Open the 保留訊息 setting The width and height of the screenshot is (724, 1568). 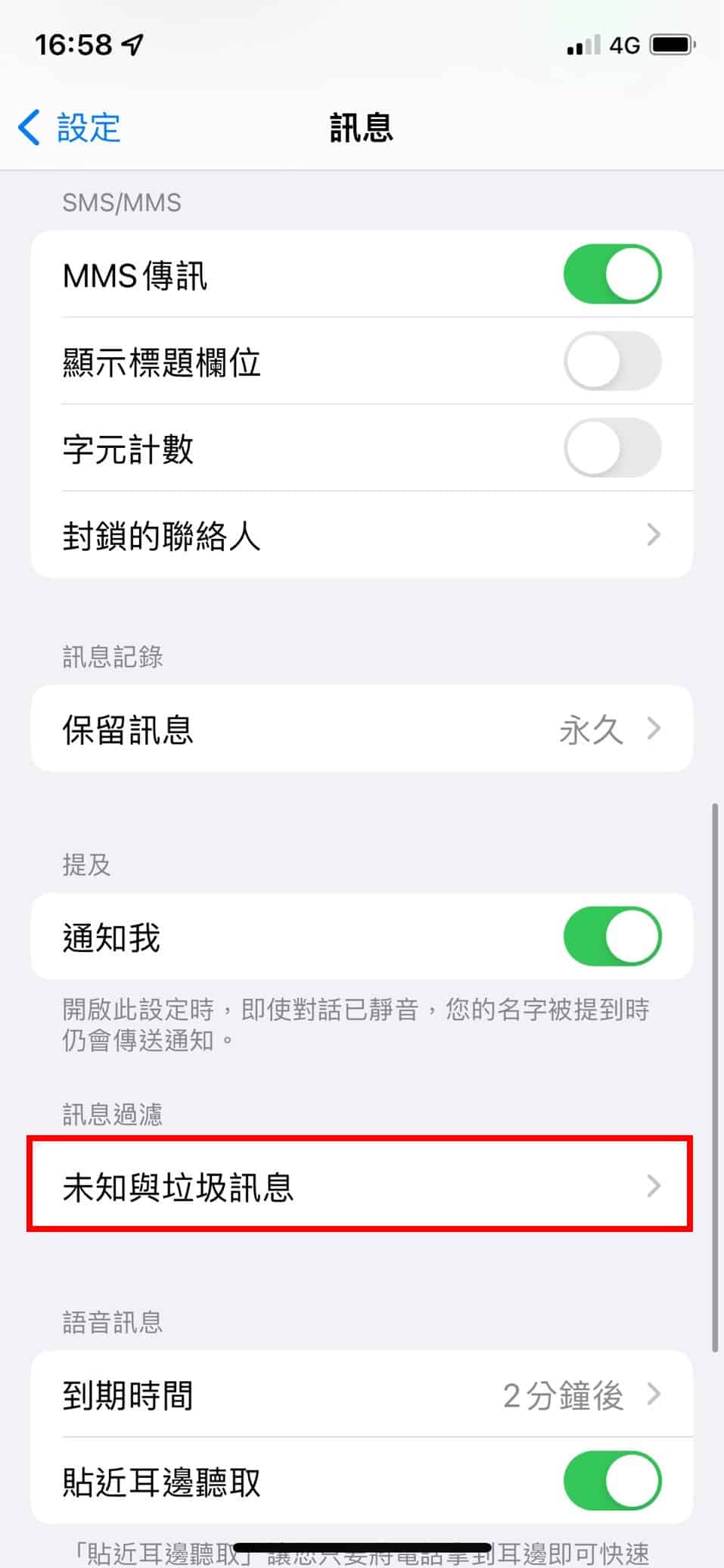(x=362, y=729)
